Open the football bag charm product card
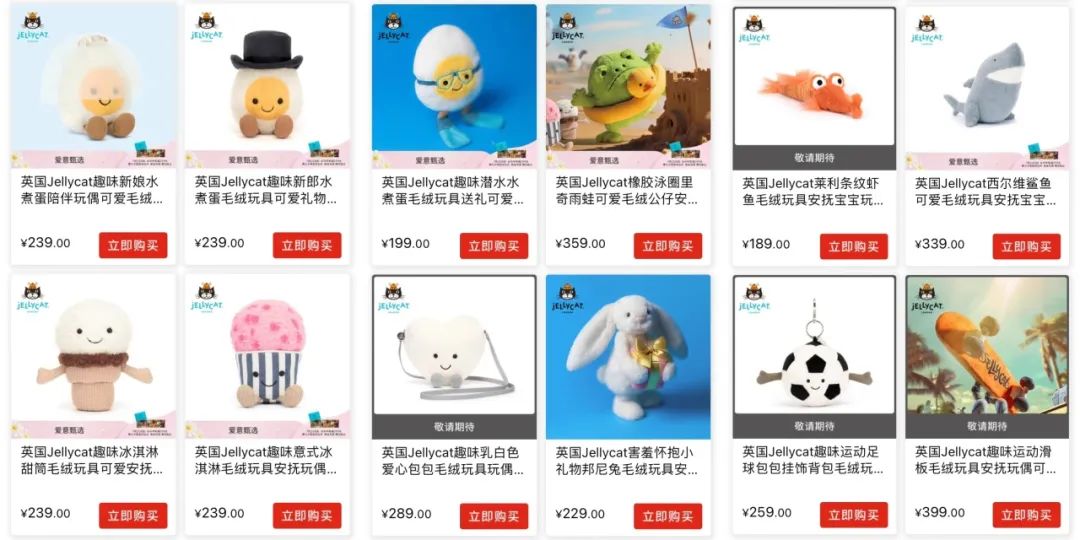Viewport: 1080px width, 540px height. tap(814, 350)
